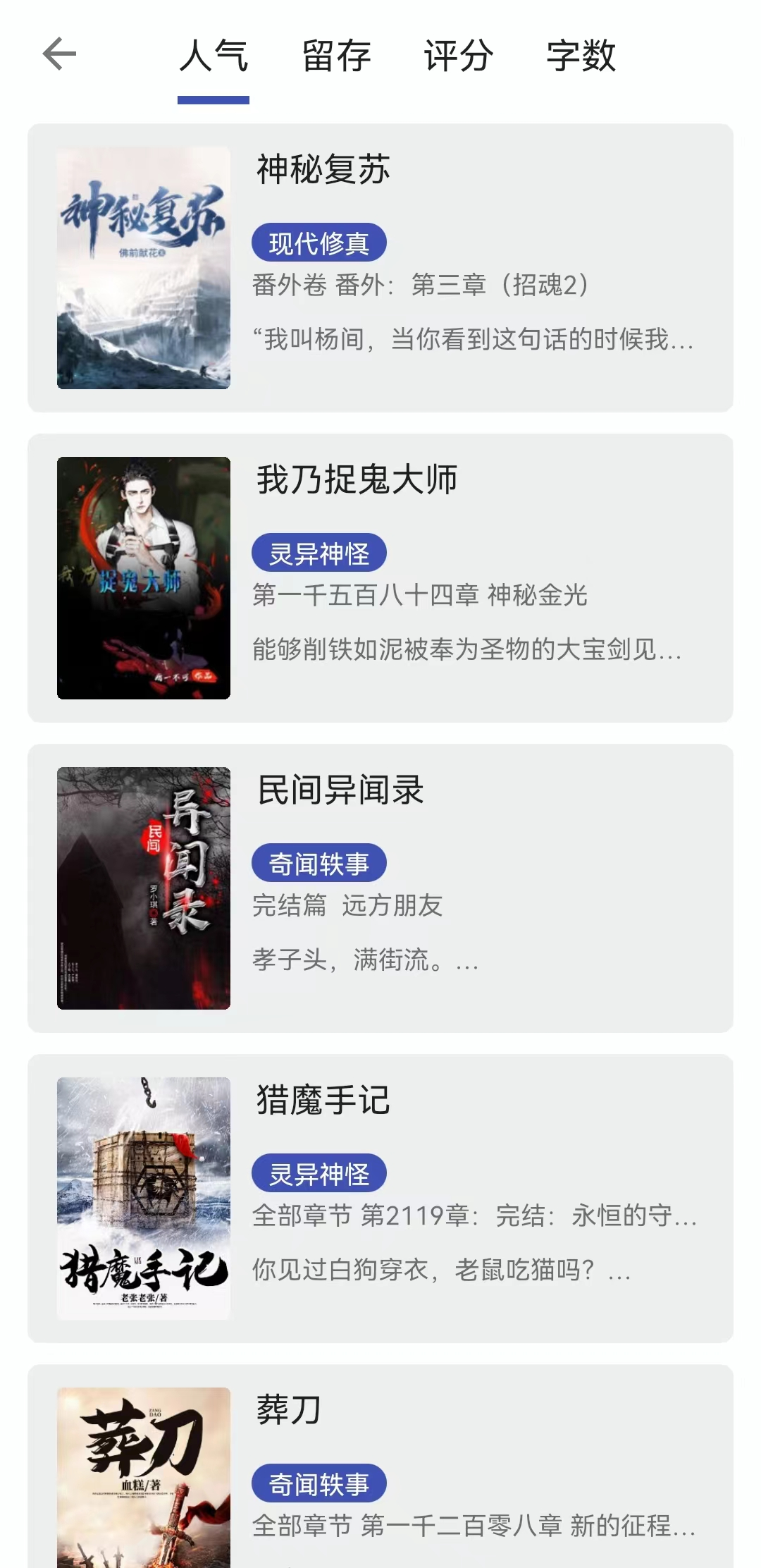The image size is (761, 1568).
Task: Open the novel 猎魔手记
Action: [380, 1199]
